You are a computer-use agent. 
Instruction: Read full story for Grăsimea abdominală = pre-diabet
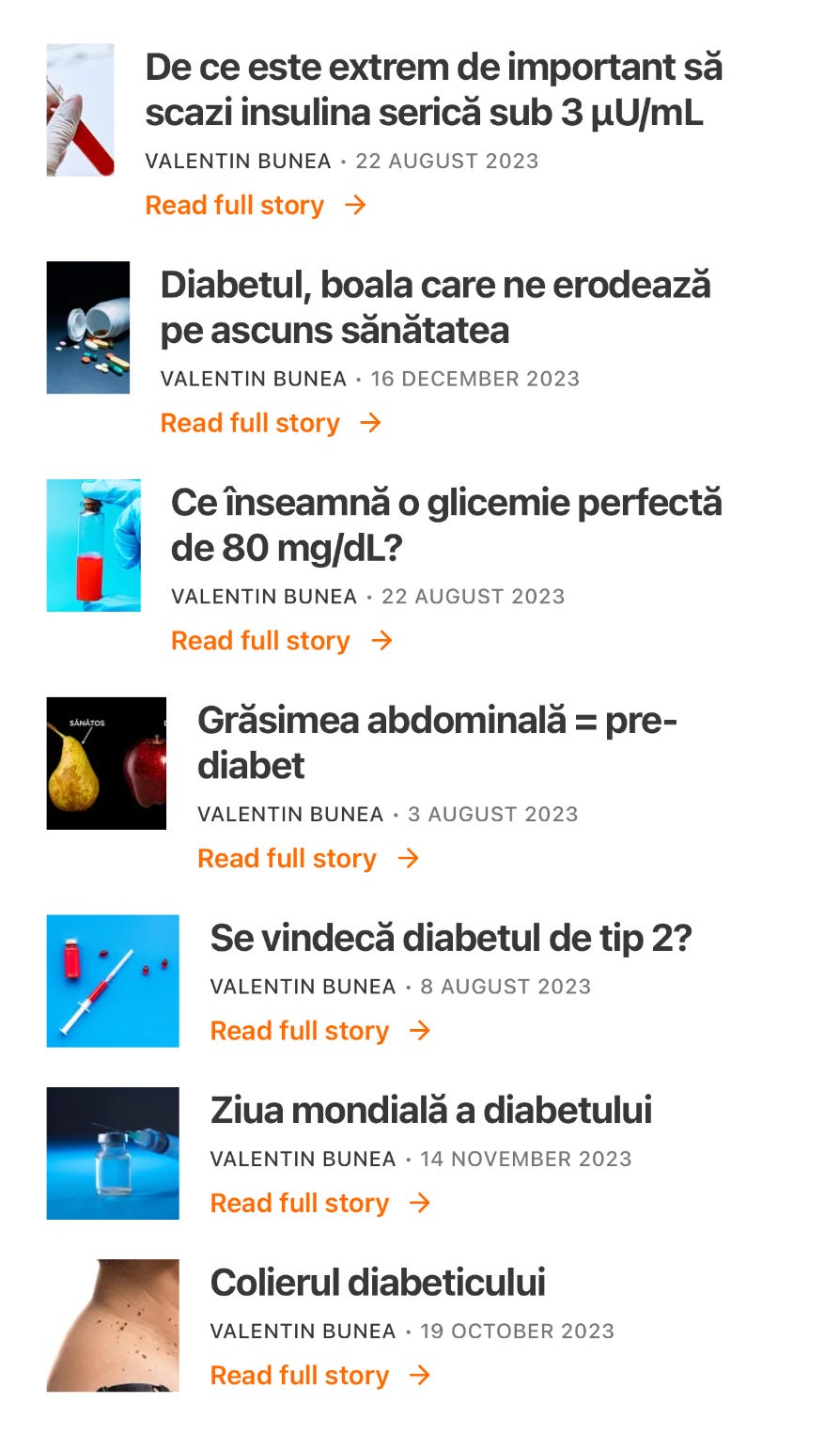click(x=308, y=858)
